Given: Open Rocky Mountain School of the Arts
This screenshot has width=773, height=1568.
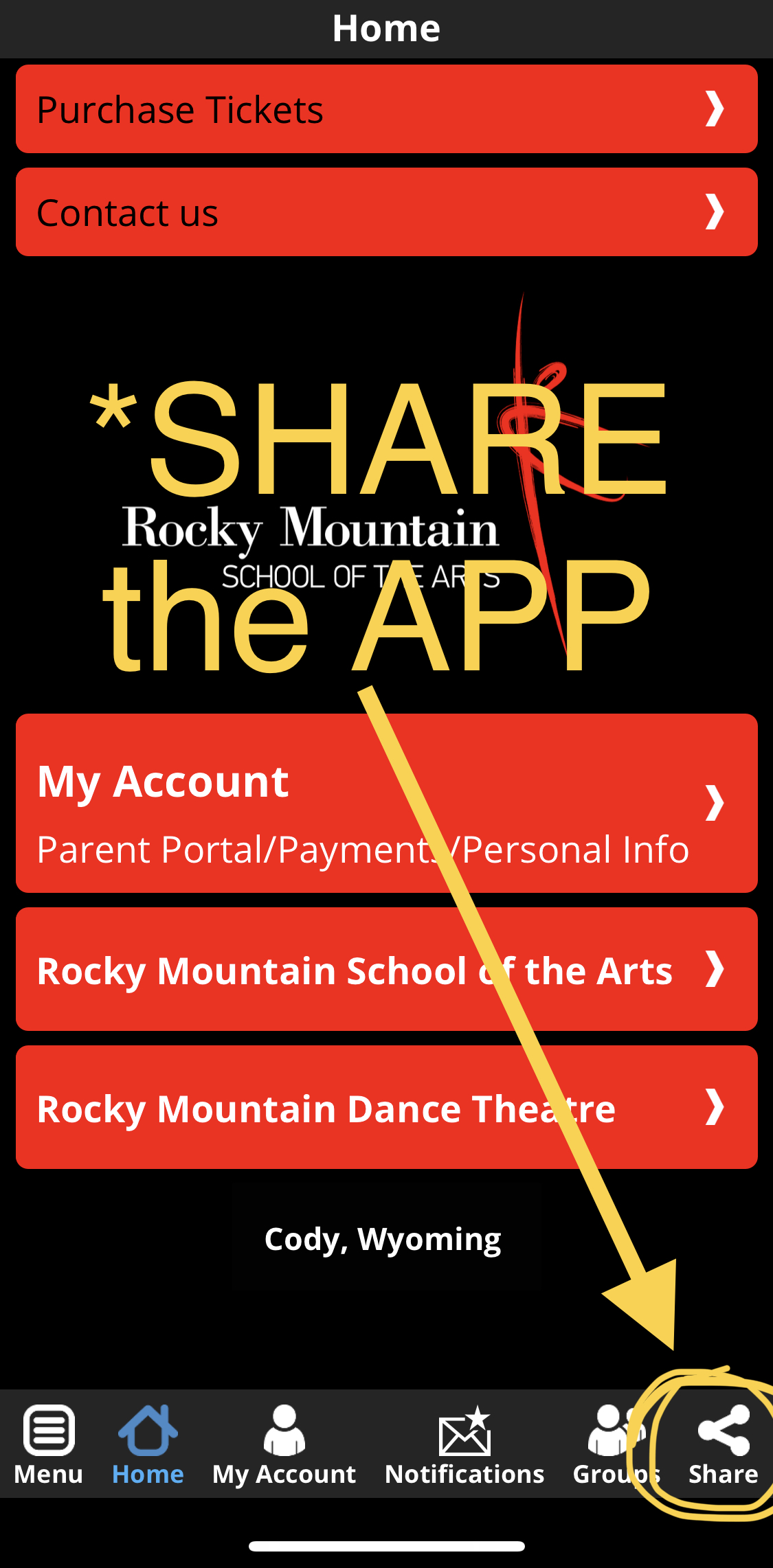Looking at the screenshot, I should click(387, 969).
